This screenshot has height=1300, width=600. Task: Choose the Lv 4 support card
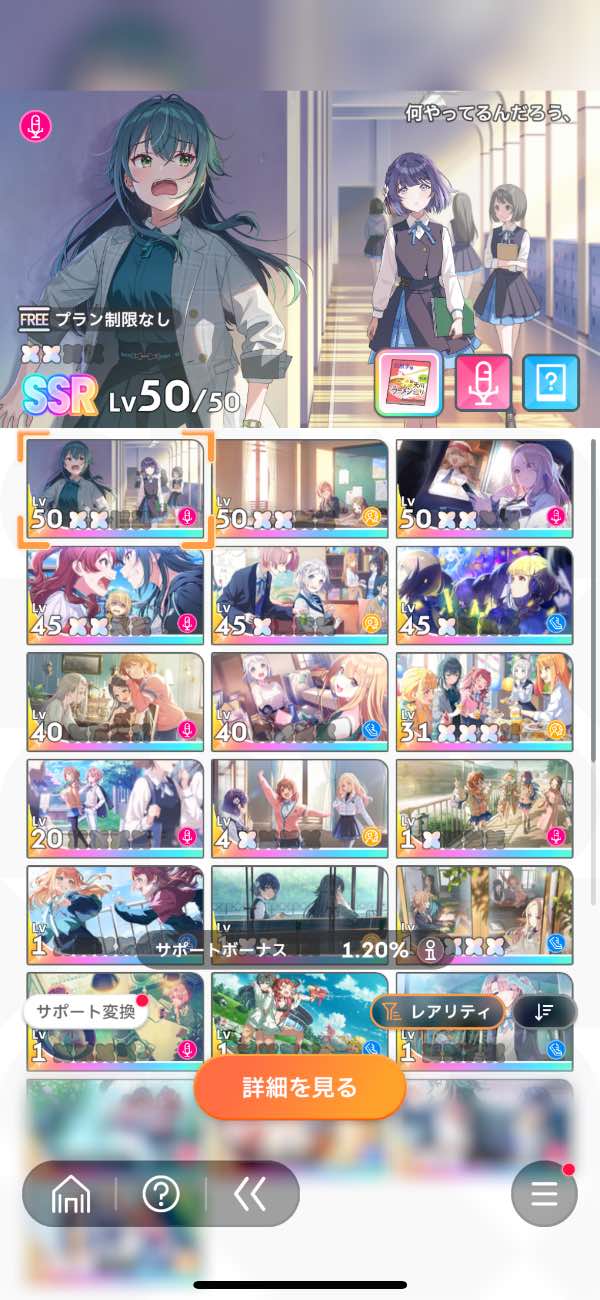[300, 807]
